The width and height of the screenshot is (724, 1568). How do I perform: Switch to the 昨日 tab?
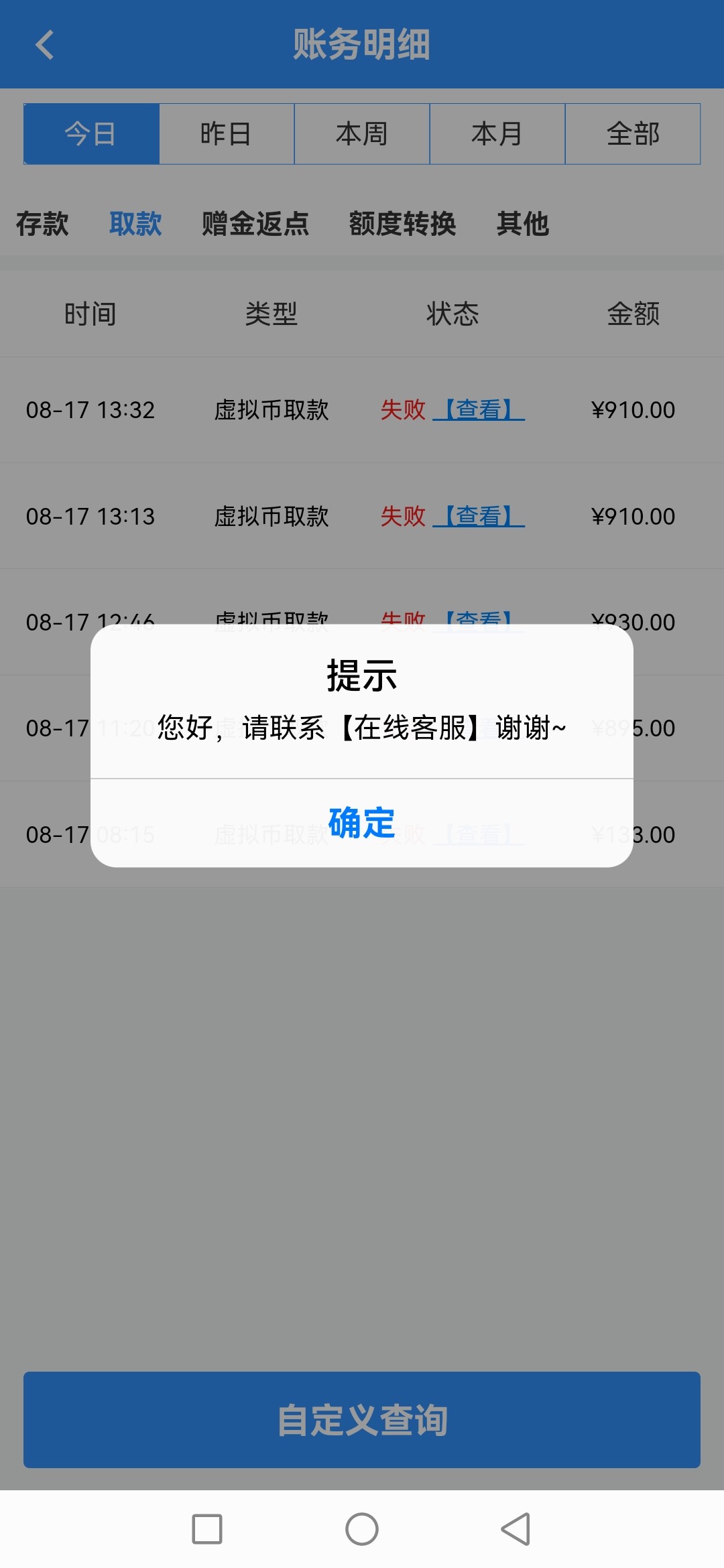click(227, 133)
